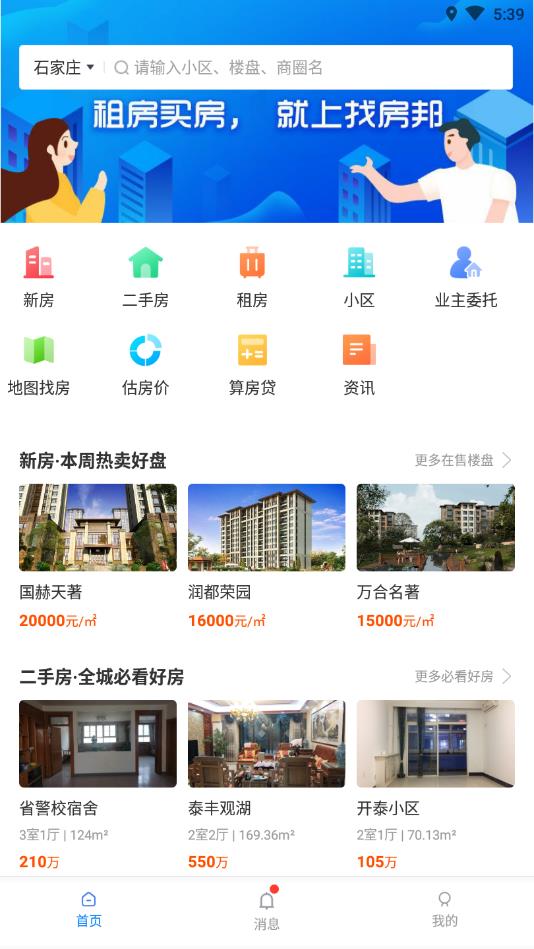Open the 泰丰观湖 listing

point(266,785)
